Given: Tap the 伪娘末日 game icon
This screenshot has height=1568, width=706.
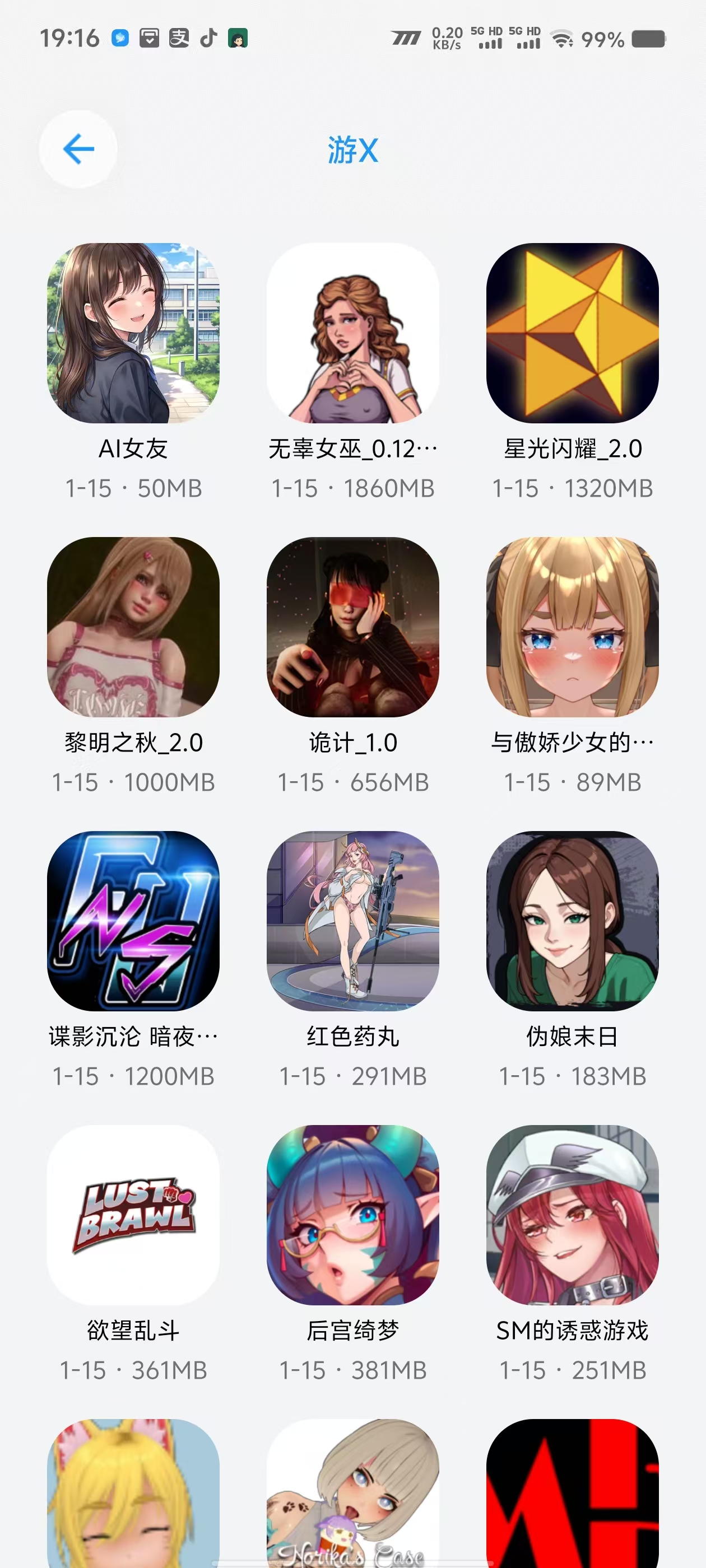Looking at the screenshot, I should pyautogui.click(x=572, y=921).
